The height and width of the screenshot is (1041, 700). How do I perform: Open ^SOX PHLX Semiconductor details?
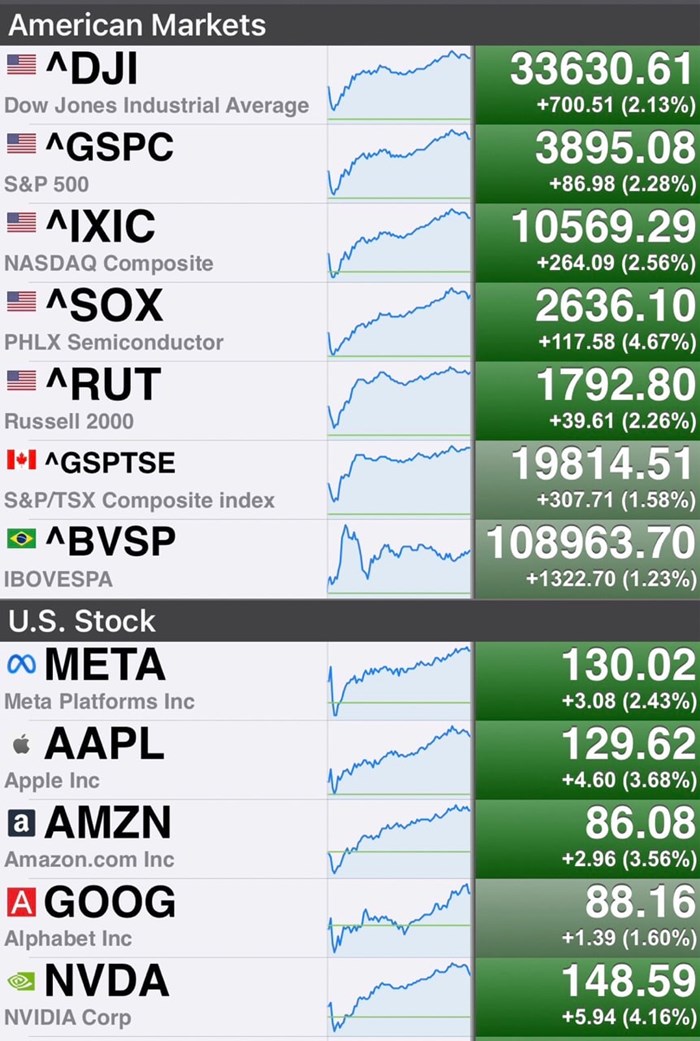[x=160, y=322]
